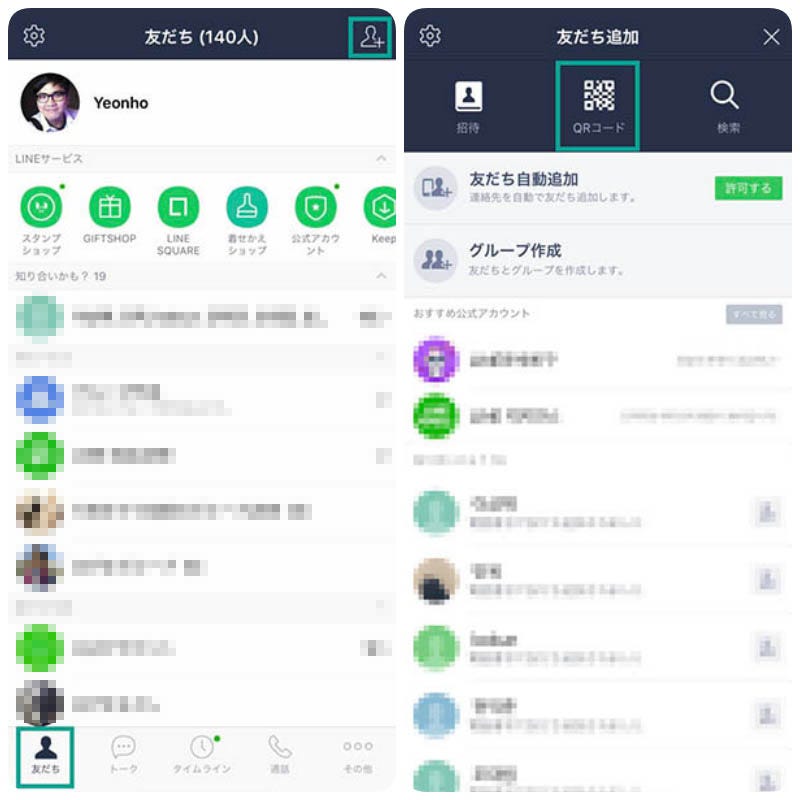Collapse the LINEサービス section

(x=380, y=159)
